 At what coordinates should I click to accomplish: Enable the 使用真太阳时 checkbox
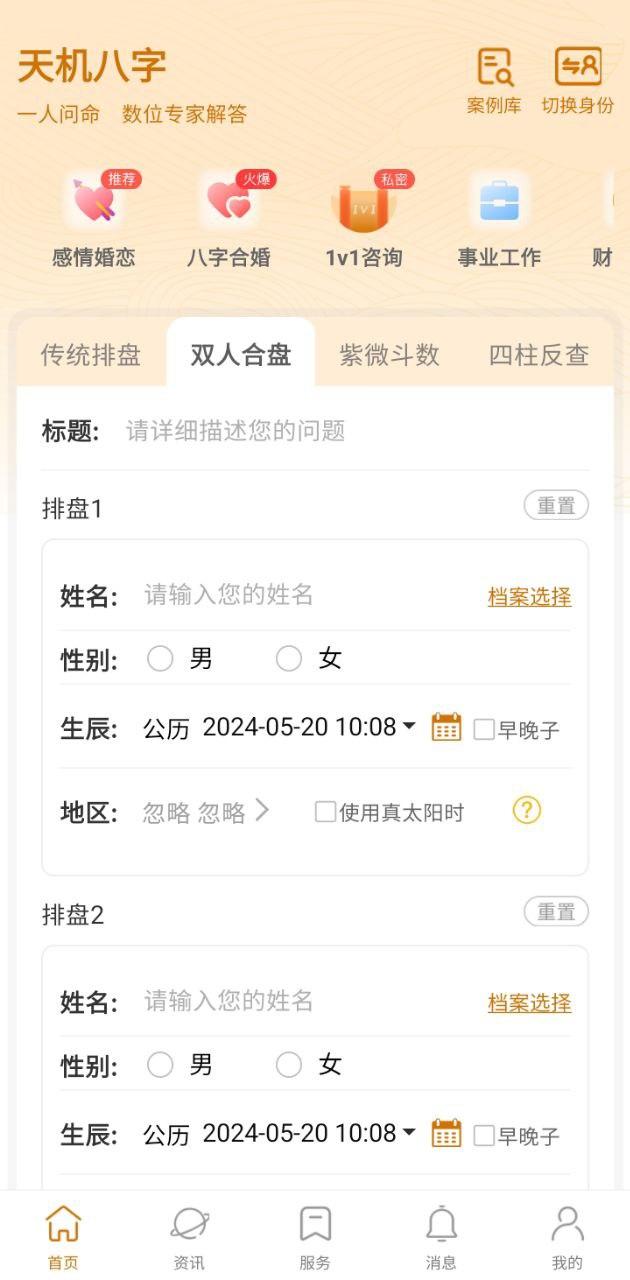point(325,812)
